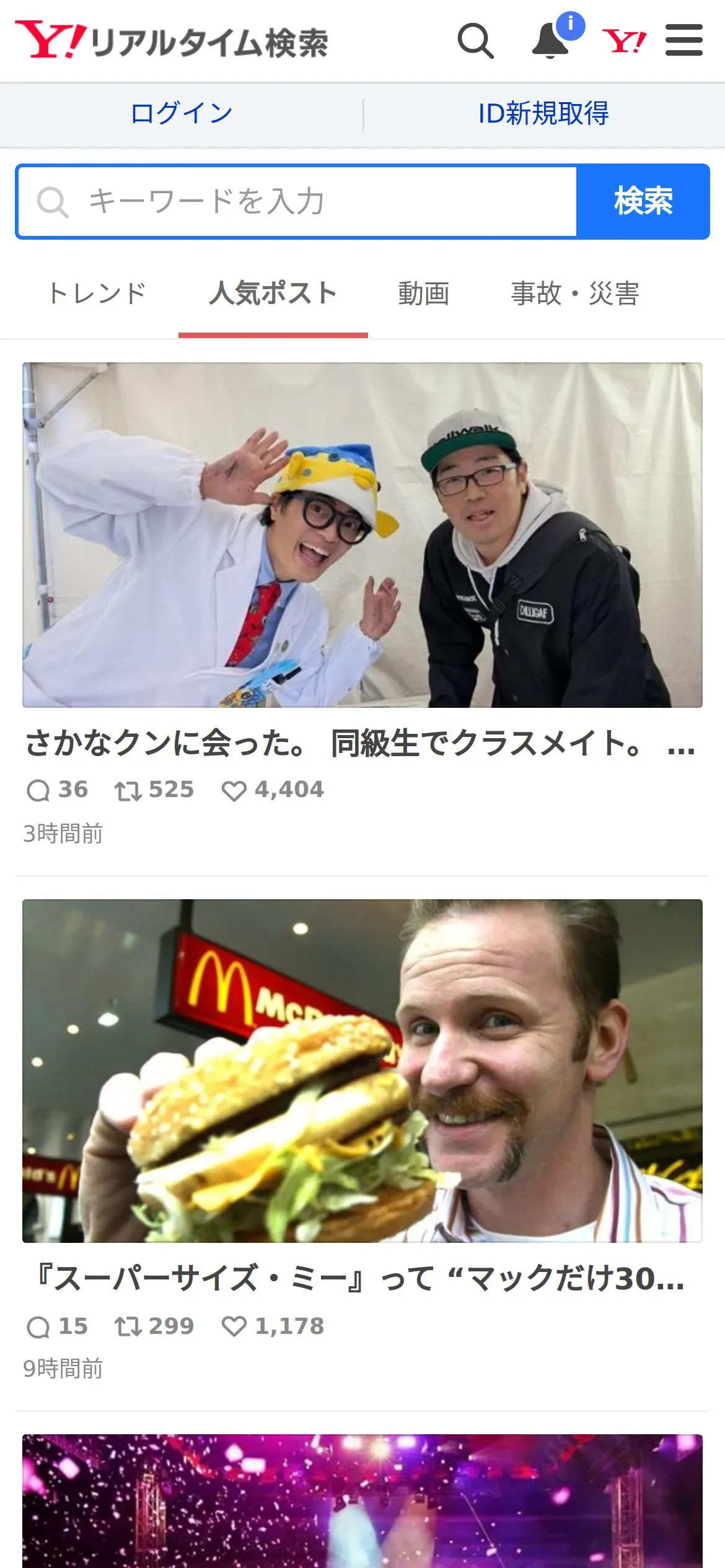Open the post with the pink confetti image
The image size is (725, 1568).
[362, 1501]
